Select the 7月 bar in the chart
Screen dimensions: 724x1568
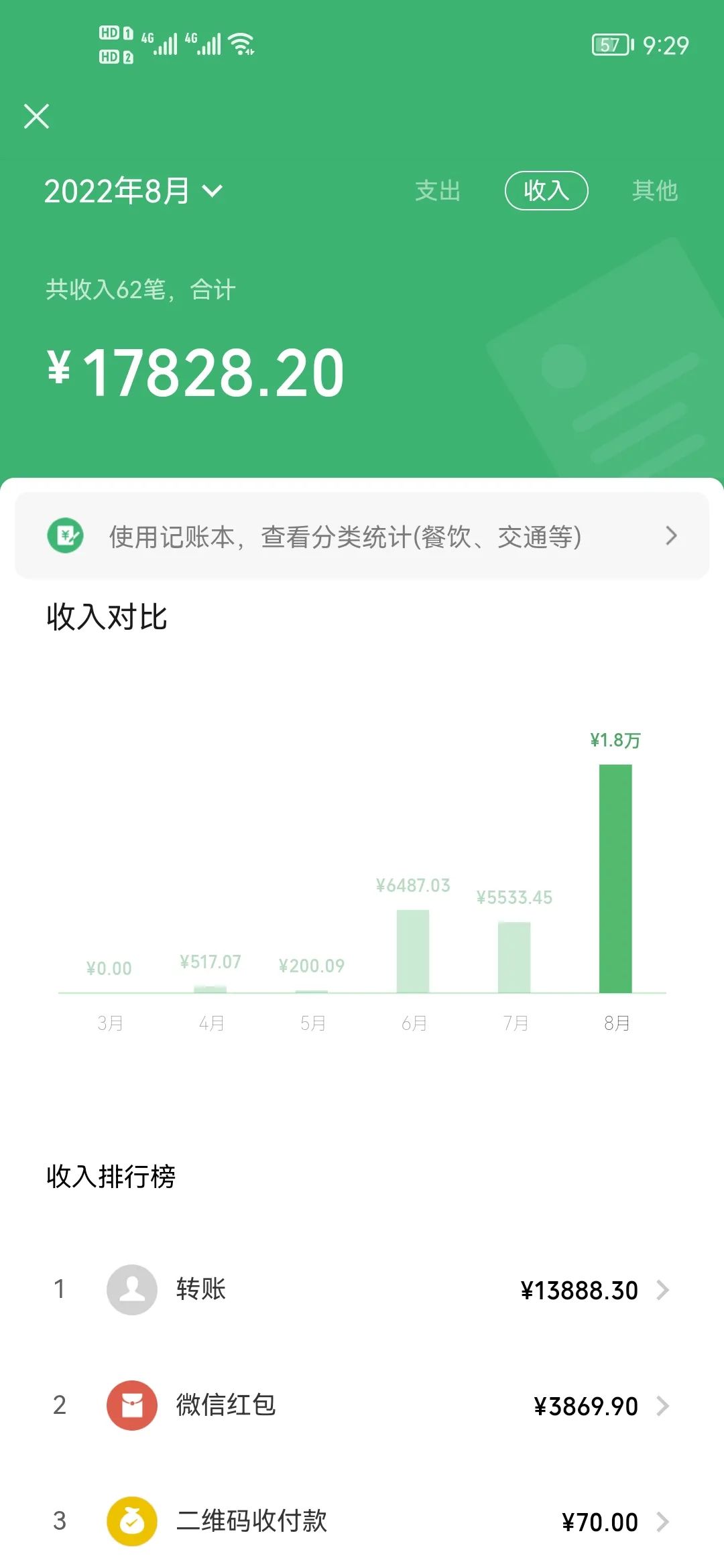pyautogui.click(x=514, y=956)
